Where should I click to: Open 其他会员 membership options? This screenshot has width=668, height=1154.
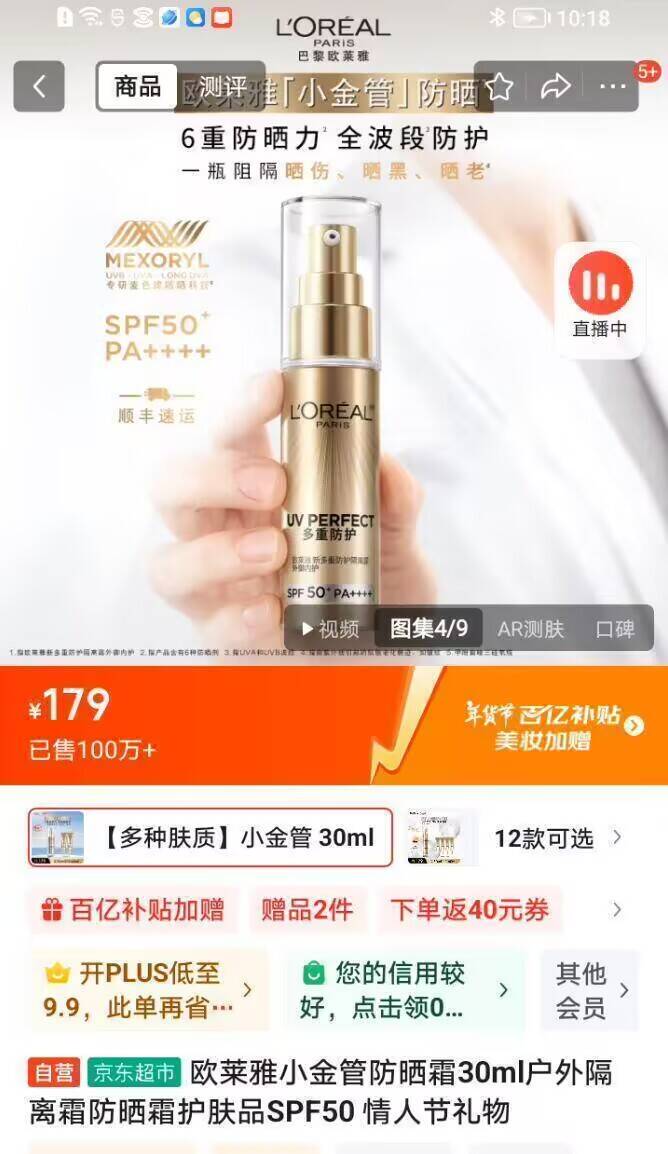(x=590, y=990)
